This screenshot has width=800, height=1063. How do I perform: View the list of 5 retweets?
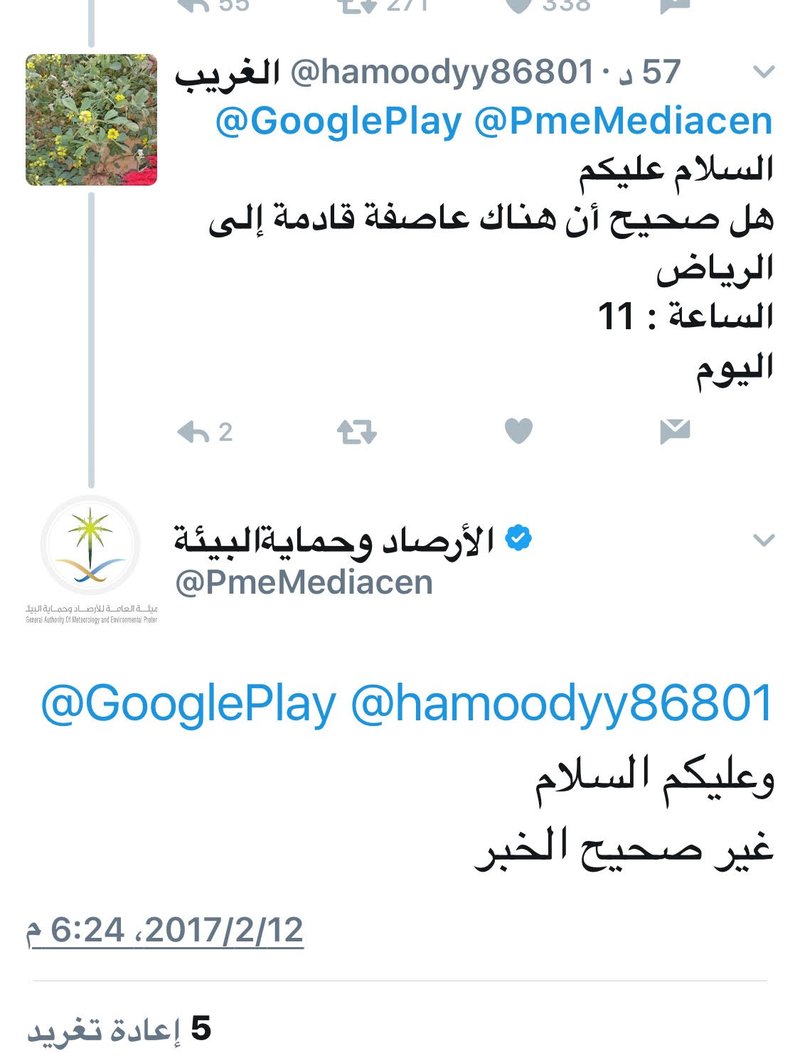[119, 1030]
